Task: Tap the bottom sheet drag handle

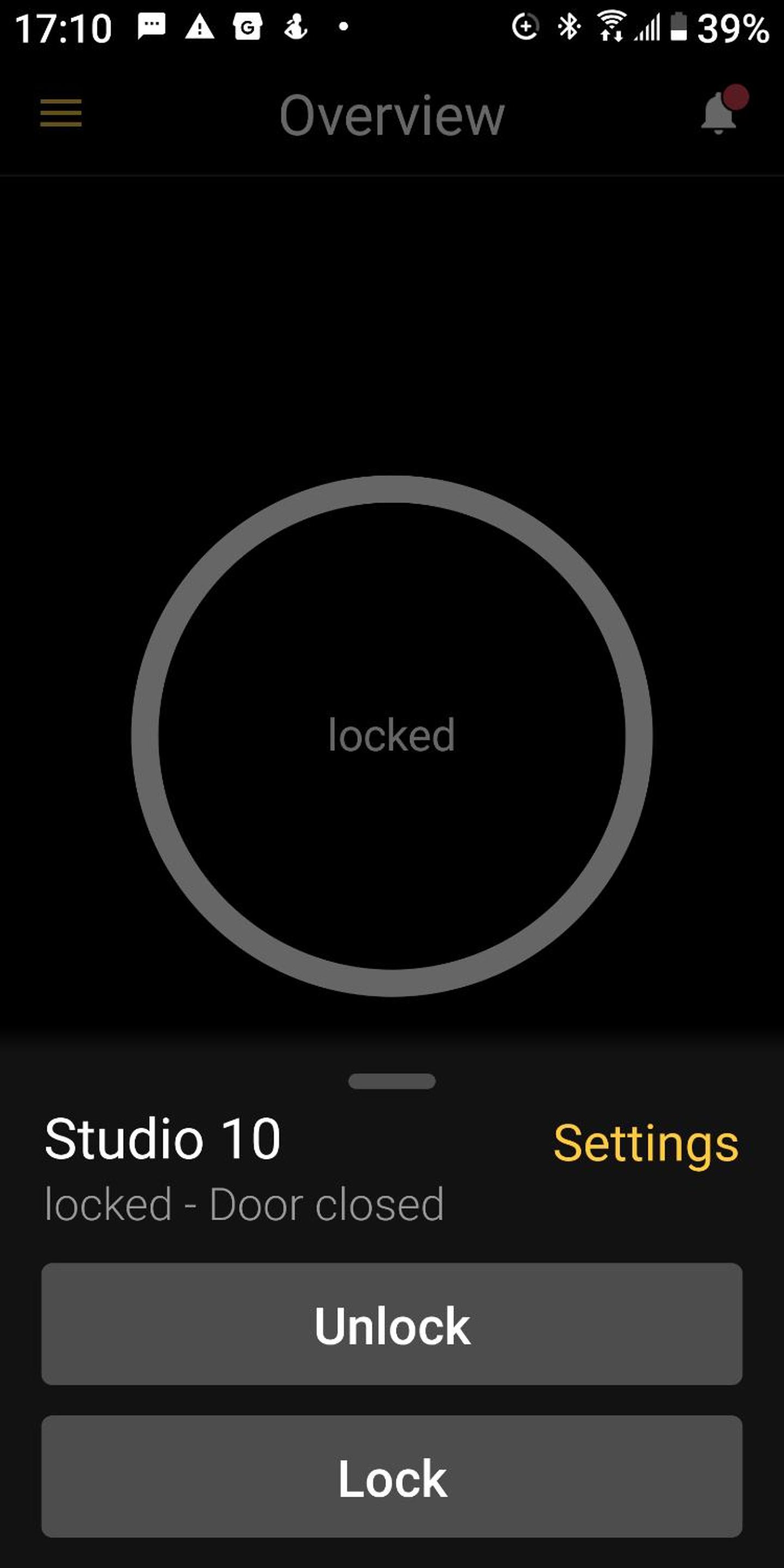Action: tap(392, 1081)
